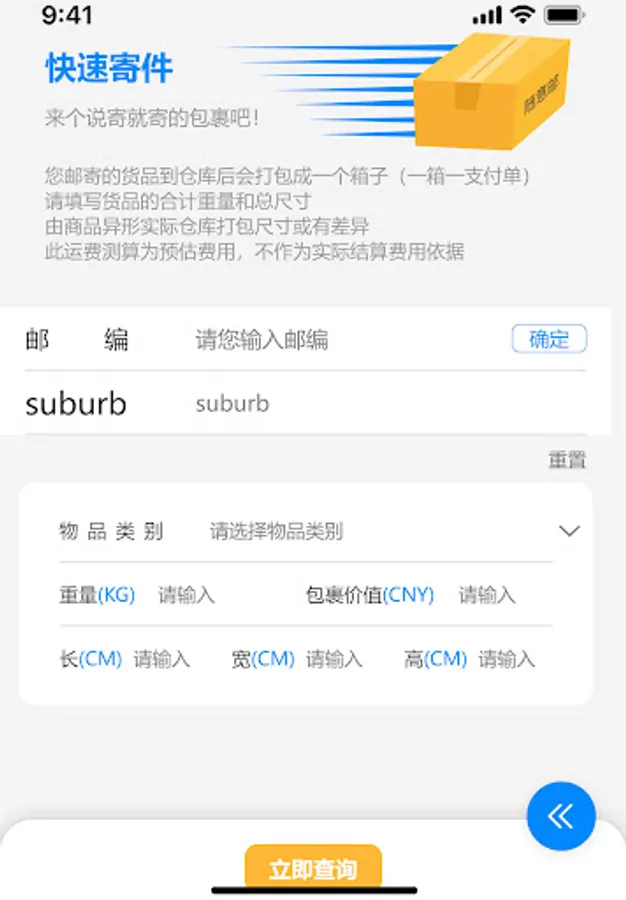This screenshot has height=900, width=626.
Task: Tap the 宽(CM) width field
Action: click(344, 659)
